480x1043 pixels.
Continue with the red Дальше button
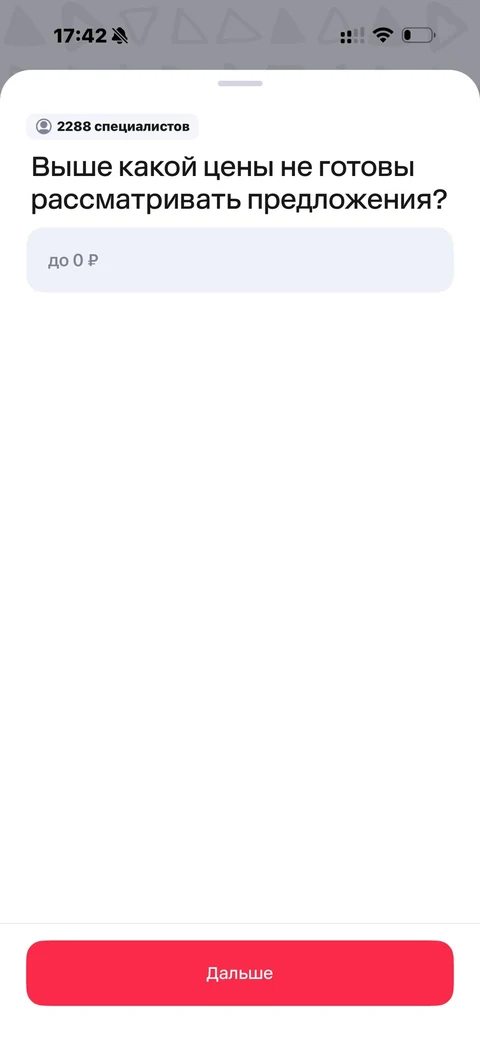point(239,973)
